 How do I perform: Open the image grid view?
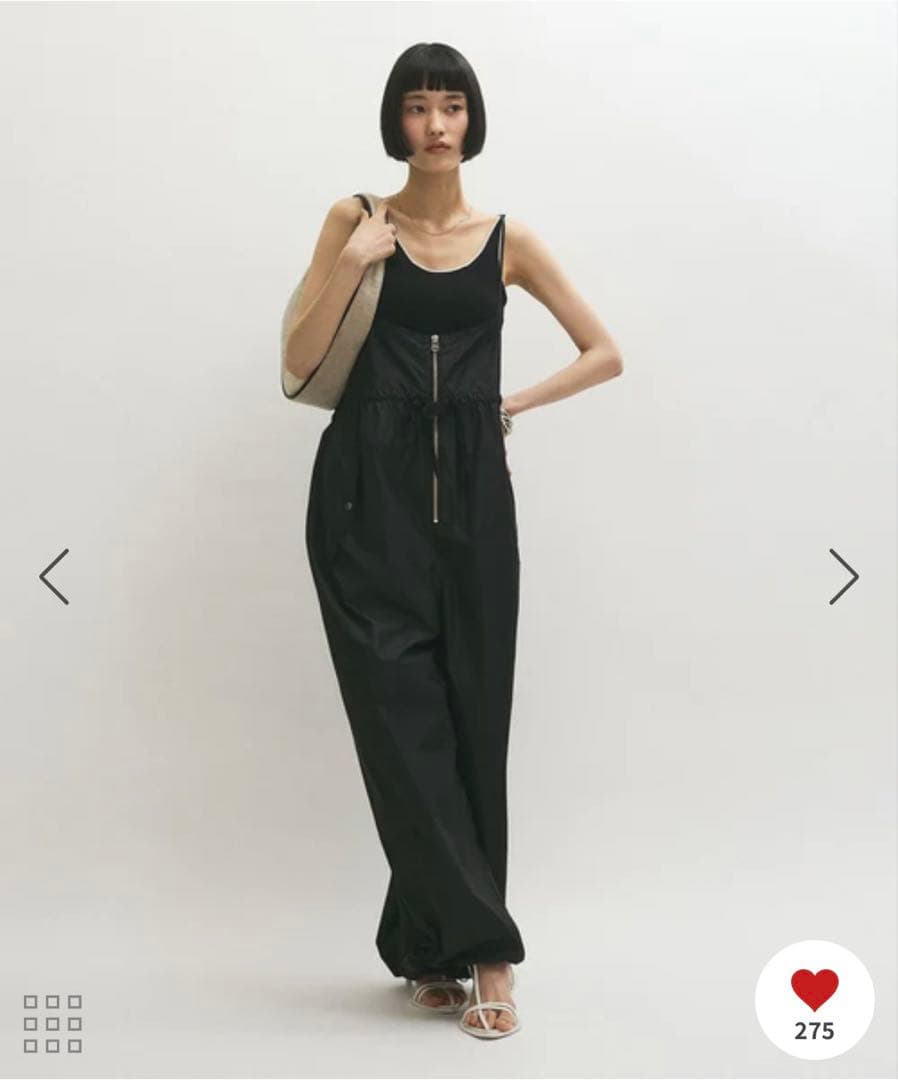coord(53,1023)
